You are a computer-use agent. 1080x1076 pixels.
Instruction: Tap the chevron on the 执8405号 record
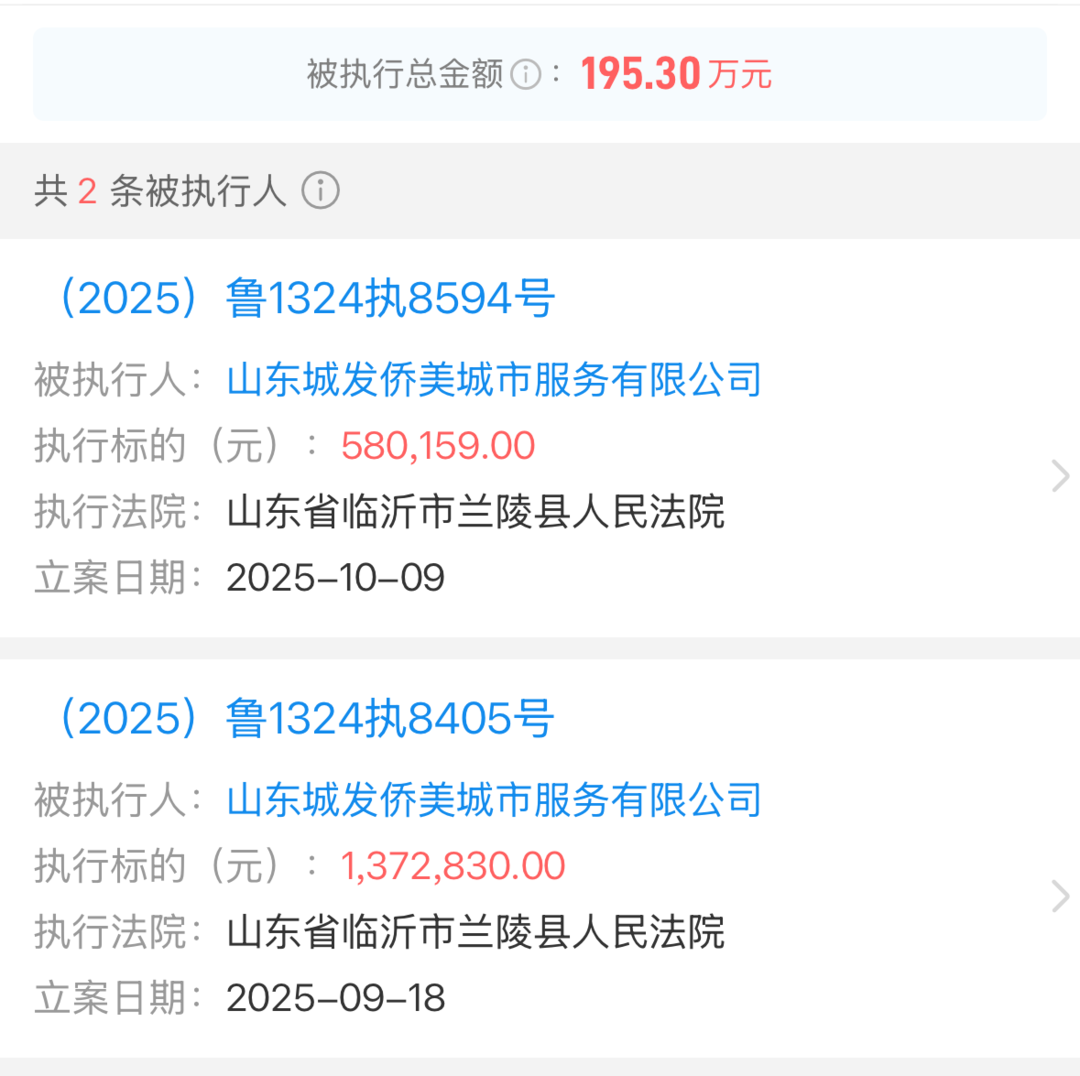[1061, 897]
